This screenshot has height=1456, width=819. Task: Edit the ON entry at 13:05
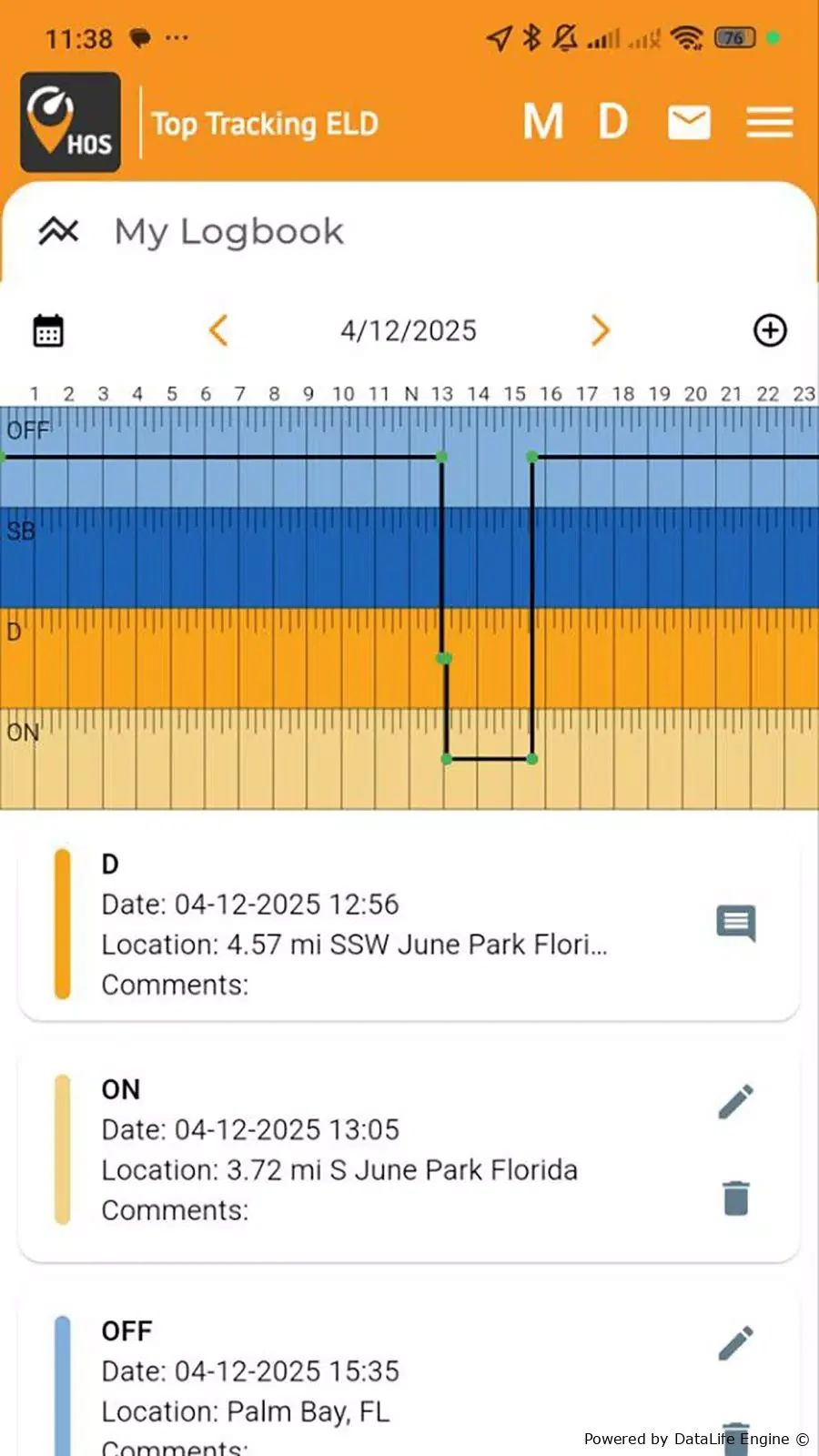(735, 1101)
